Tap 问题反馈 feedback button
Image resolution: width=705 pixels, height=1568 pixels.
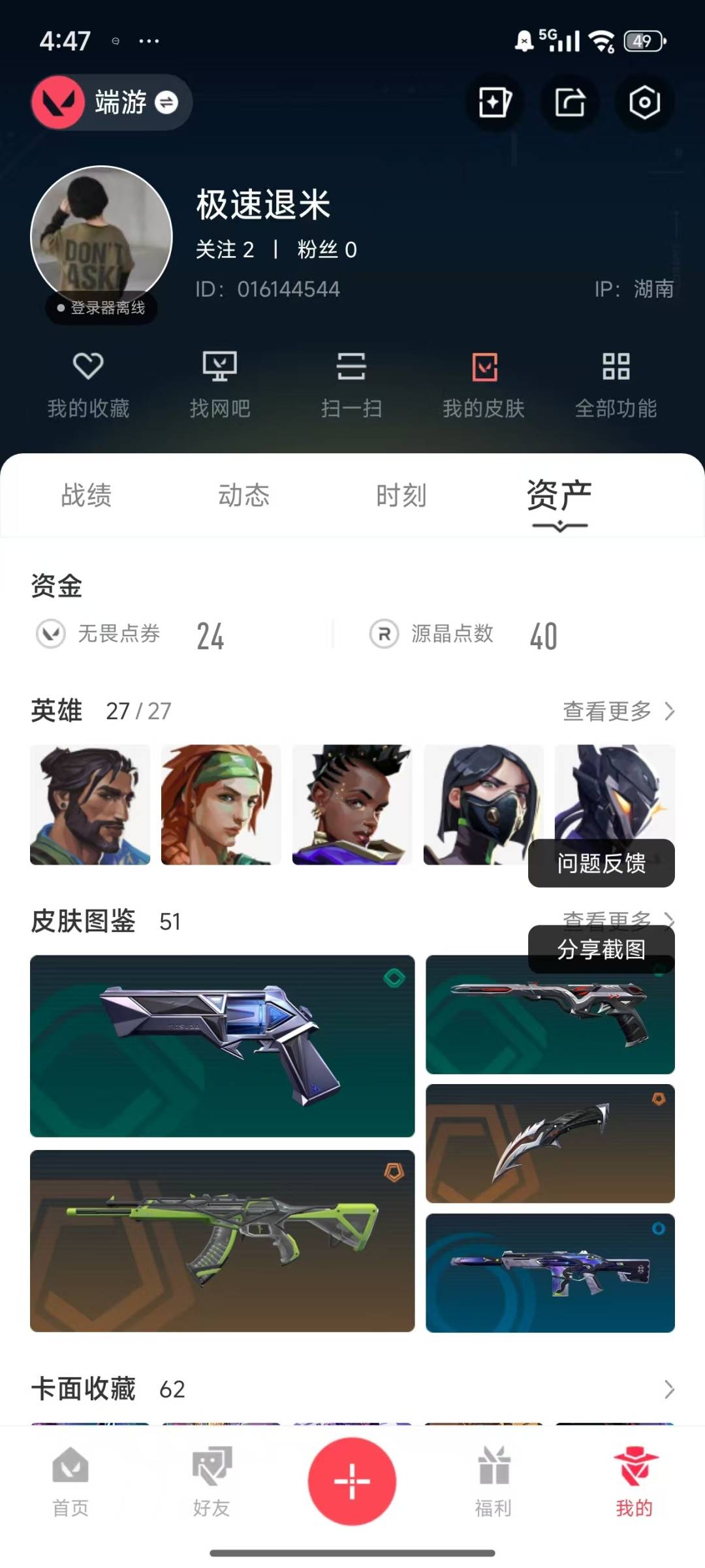(x=601, y=863)
